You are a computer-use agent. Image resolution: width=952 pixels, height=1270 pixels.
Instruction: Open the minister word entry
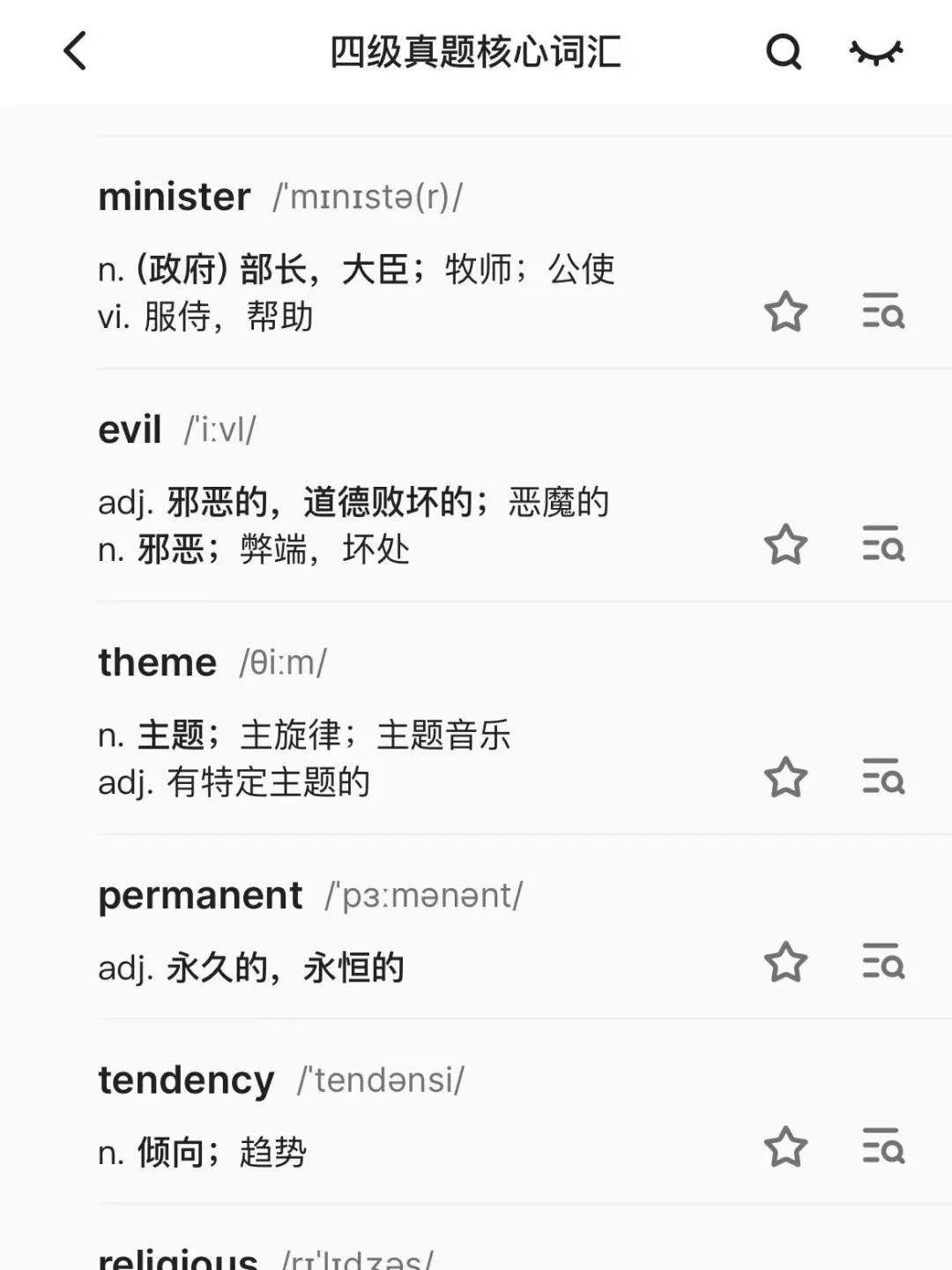point(175,197)
